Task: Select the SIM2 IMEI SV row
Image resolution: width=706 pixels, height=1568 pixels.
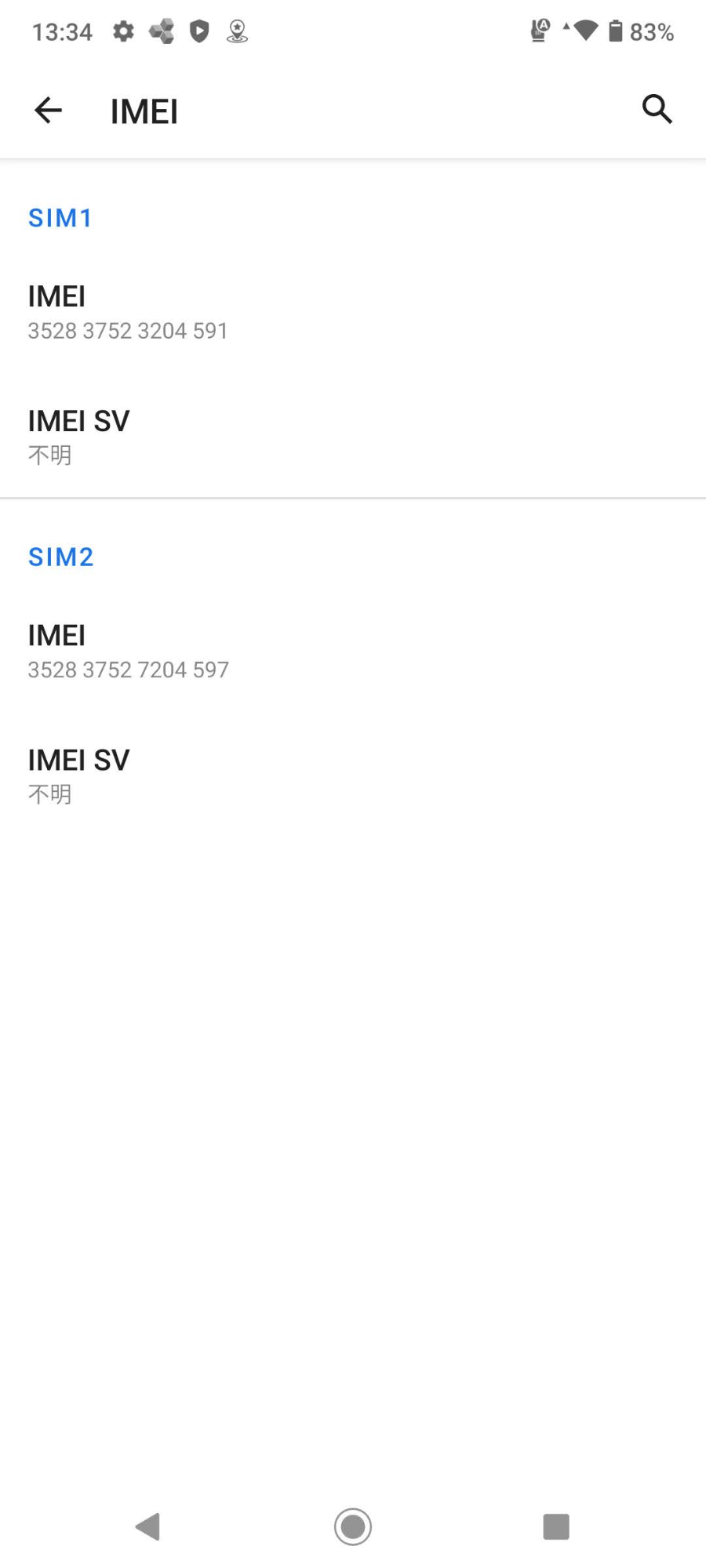Action: pyautogui.click(x=353, y=775)
